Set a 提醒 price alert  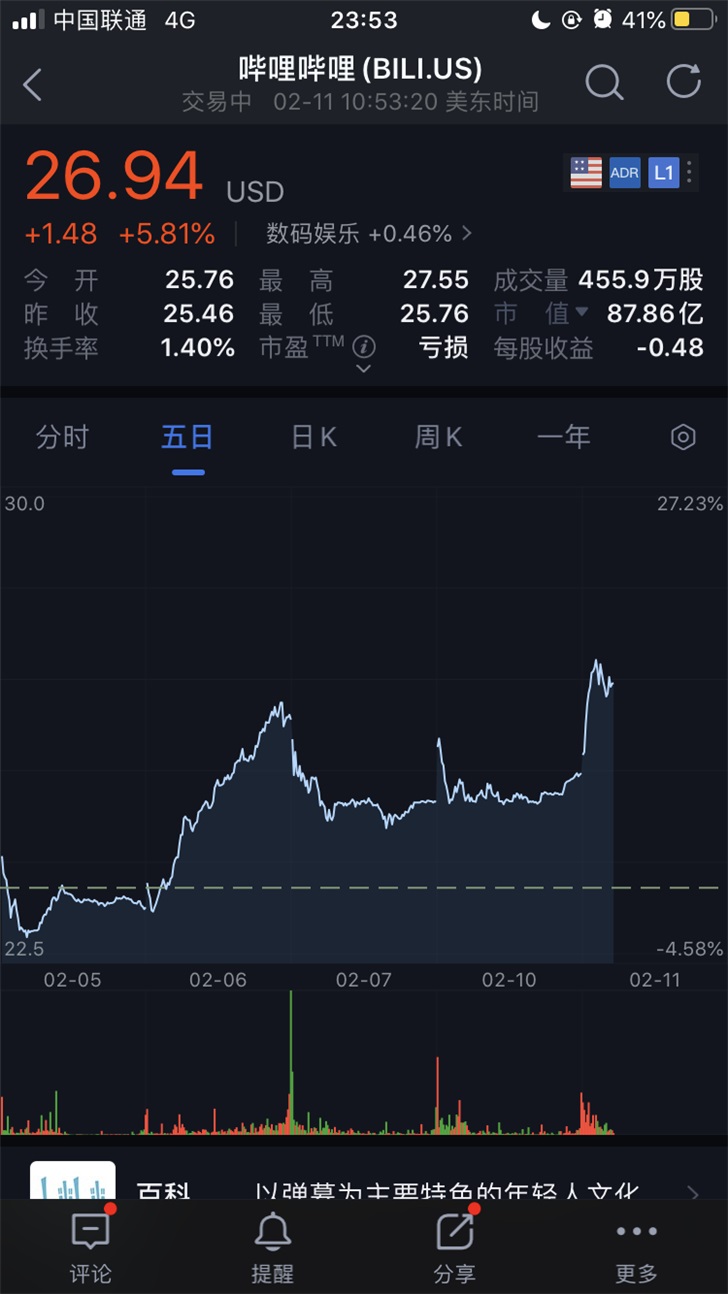pos(272,1247)
